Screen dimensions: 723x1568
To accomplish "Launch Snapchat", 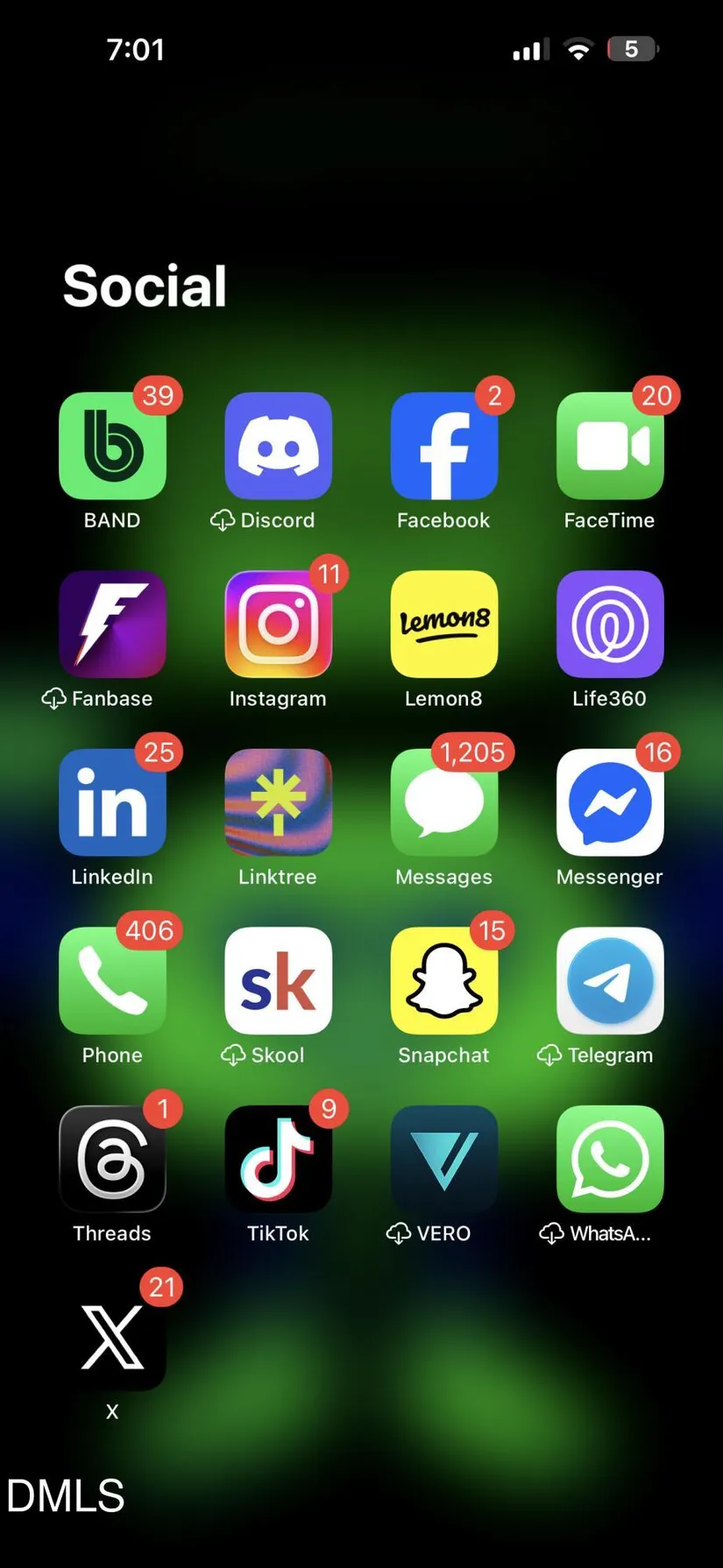I will (444, 980).
